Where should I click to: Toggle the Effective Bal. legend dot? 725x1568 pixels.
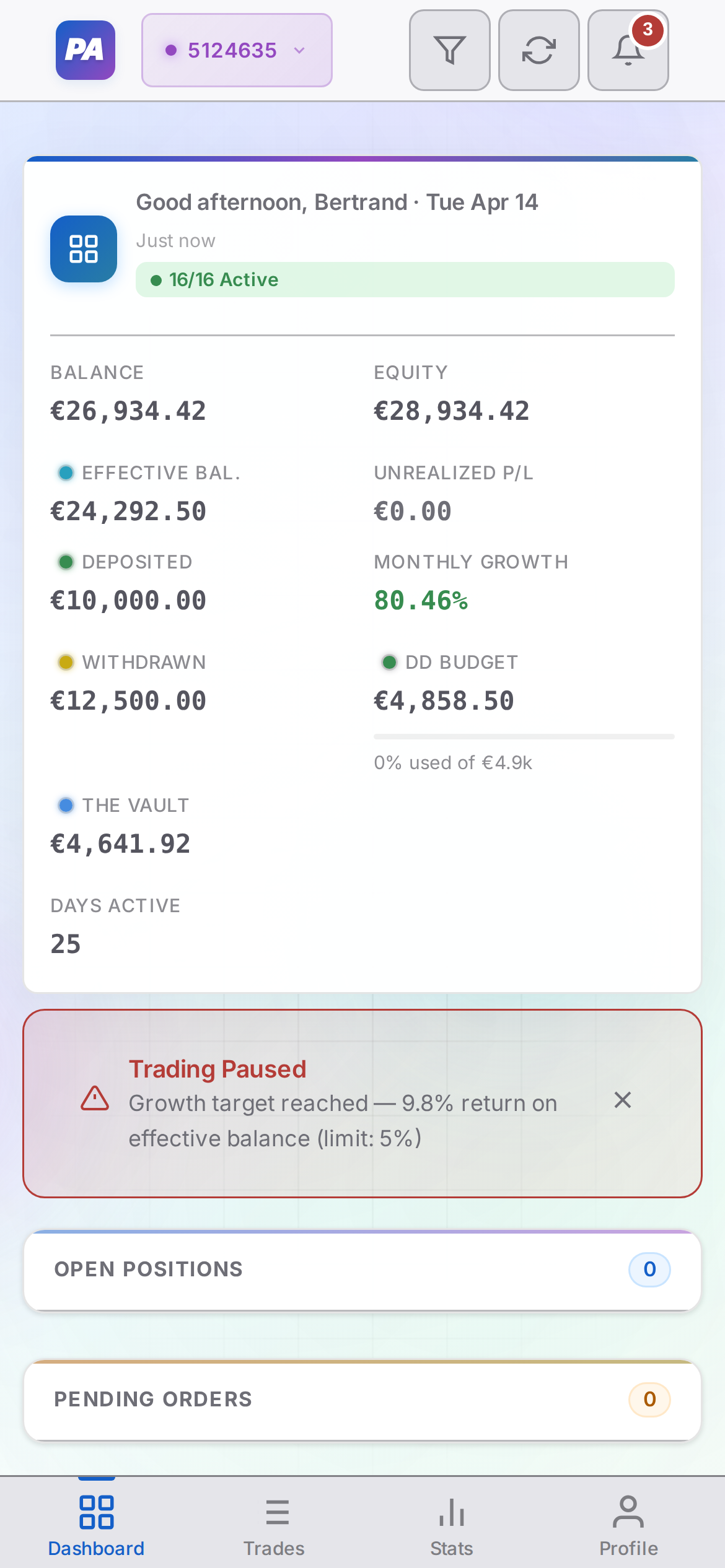click(64, 473)
